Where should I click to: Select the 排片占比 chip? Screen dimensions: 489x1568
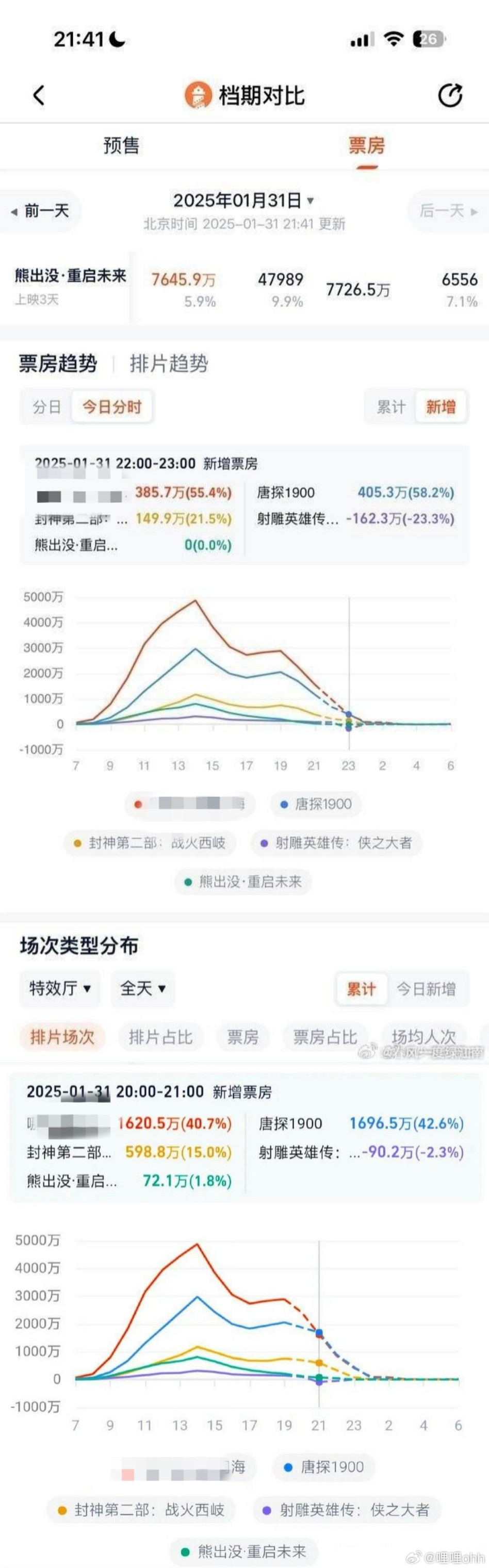160,1036
